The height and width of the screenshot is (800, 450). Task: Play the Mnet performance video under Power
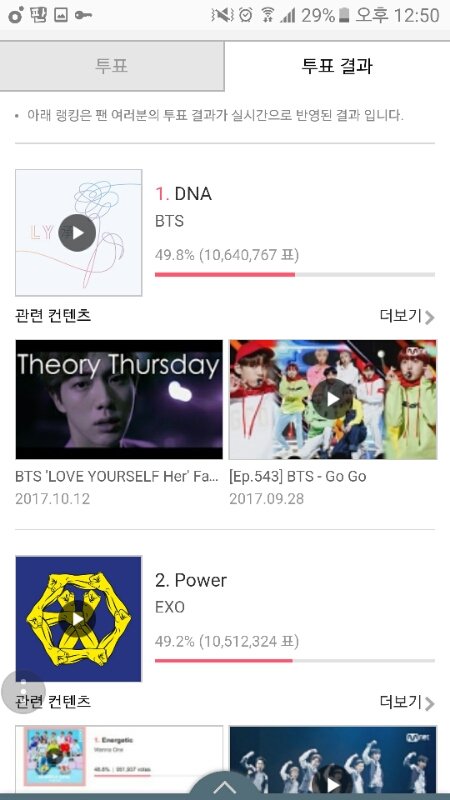pyautogui.click(x=333, y=760)
